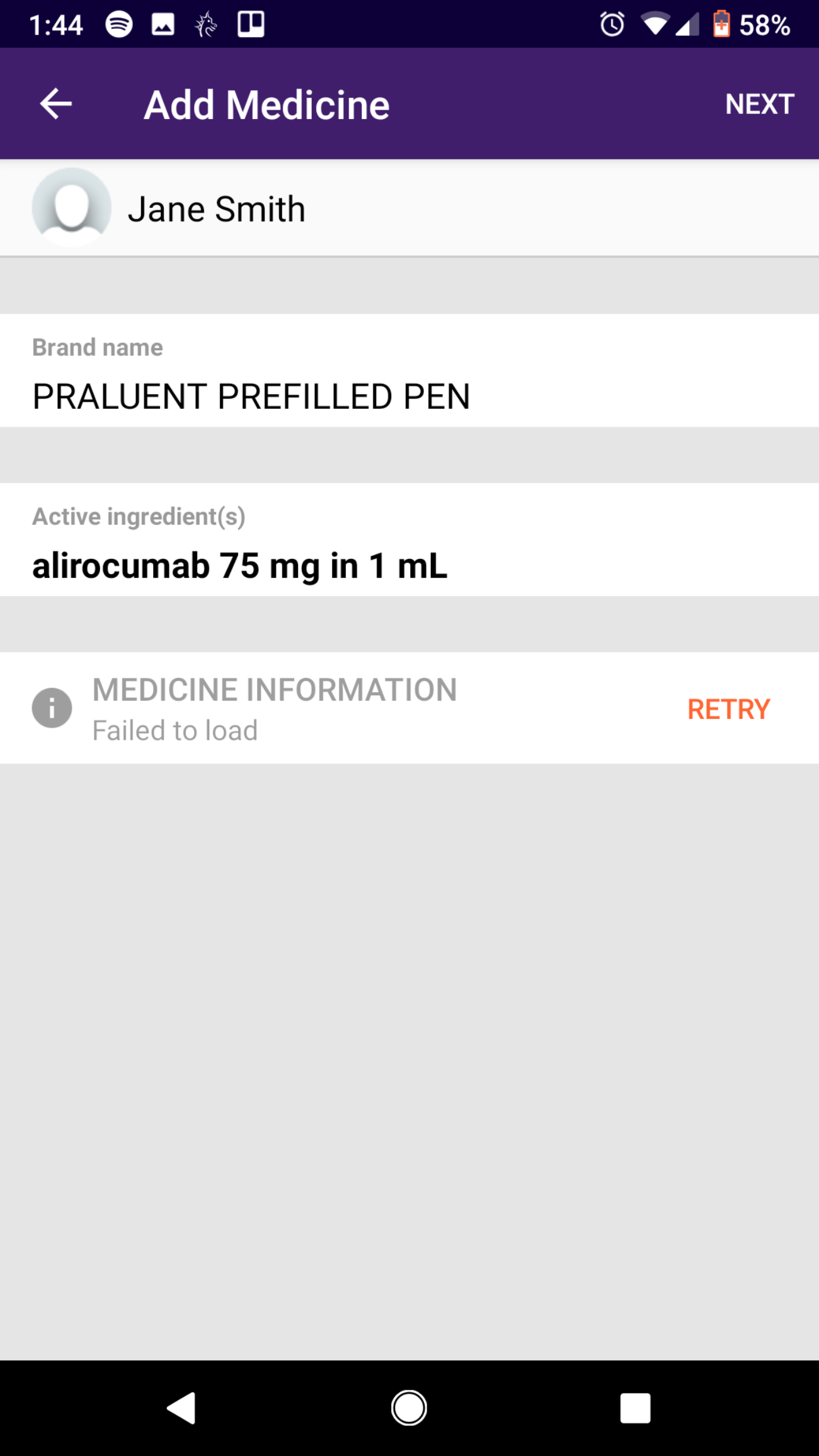The height and width of the screenshot is (1456, 819).
Task: Go back using the app bar arrow
Action: click(x=56, y=104)
